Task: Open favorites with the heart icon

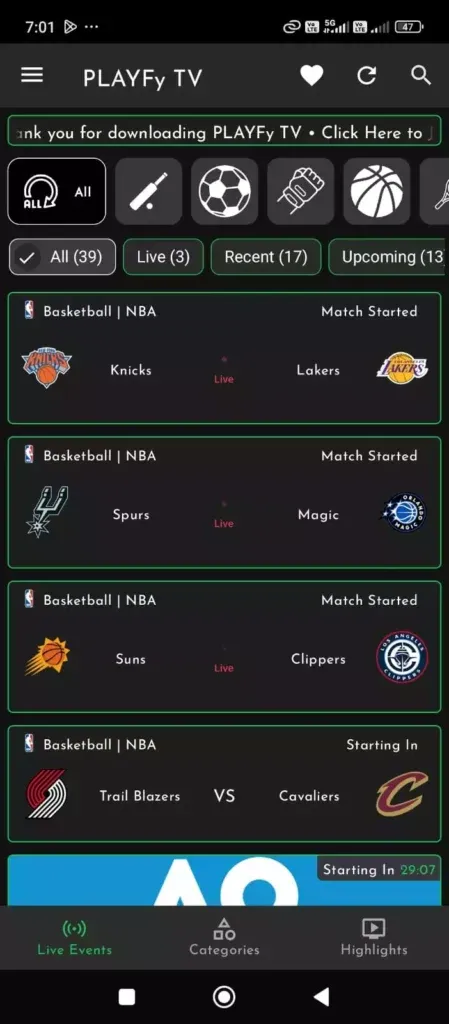Action: click(x=311, y=76)
